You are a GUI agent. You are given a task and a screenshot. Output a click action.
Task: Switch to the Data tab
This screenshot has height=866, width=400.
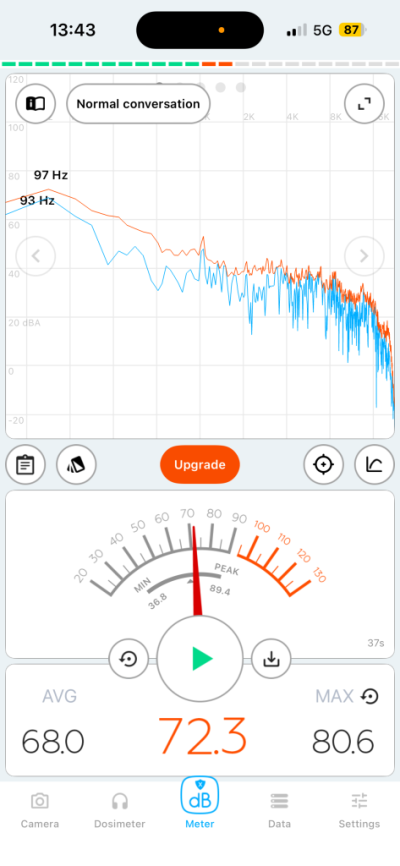pyautogui.click(x=280, y=810)
